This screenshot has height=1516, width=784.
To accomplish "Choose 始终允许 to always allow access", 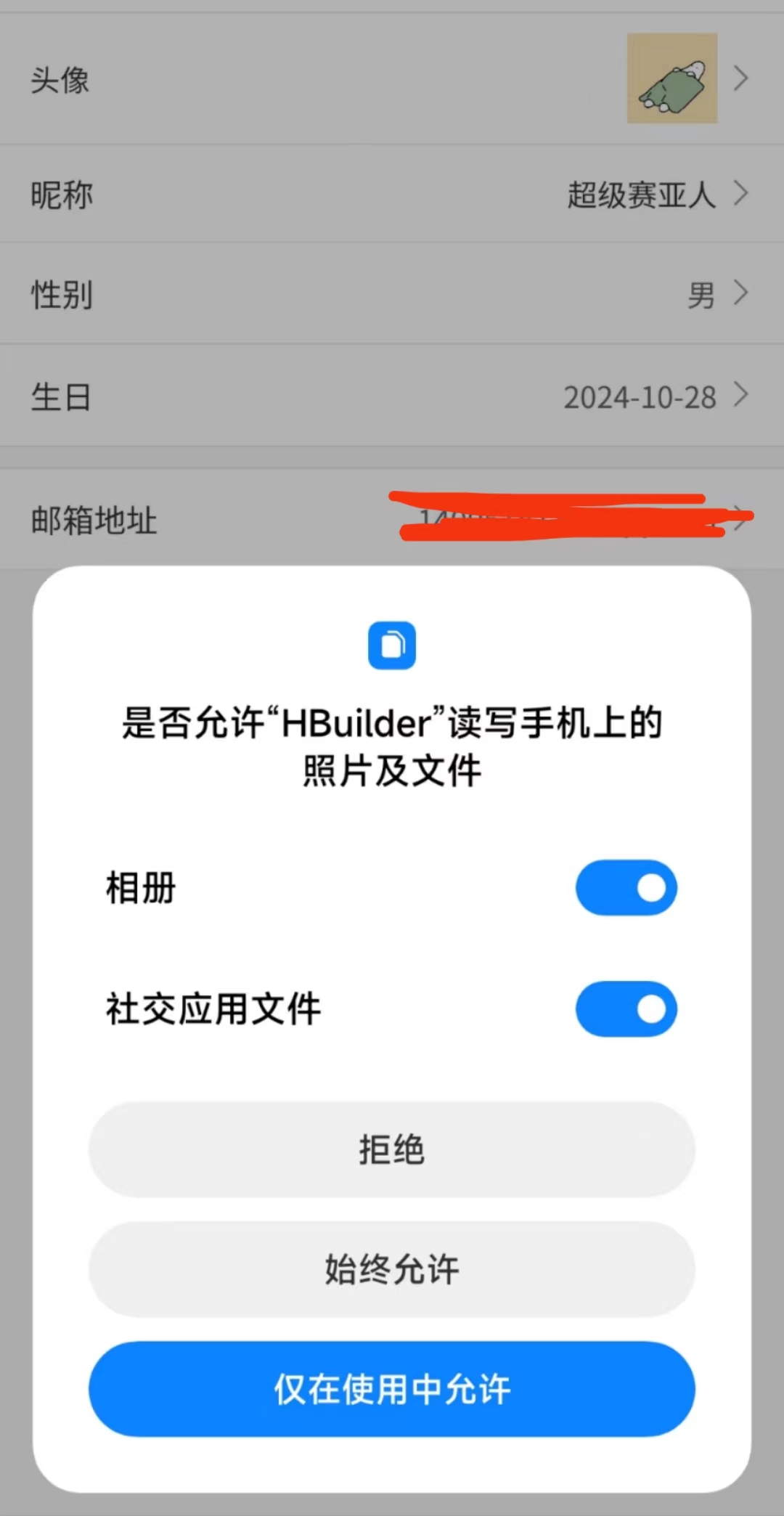I will tap(392, 1269).
